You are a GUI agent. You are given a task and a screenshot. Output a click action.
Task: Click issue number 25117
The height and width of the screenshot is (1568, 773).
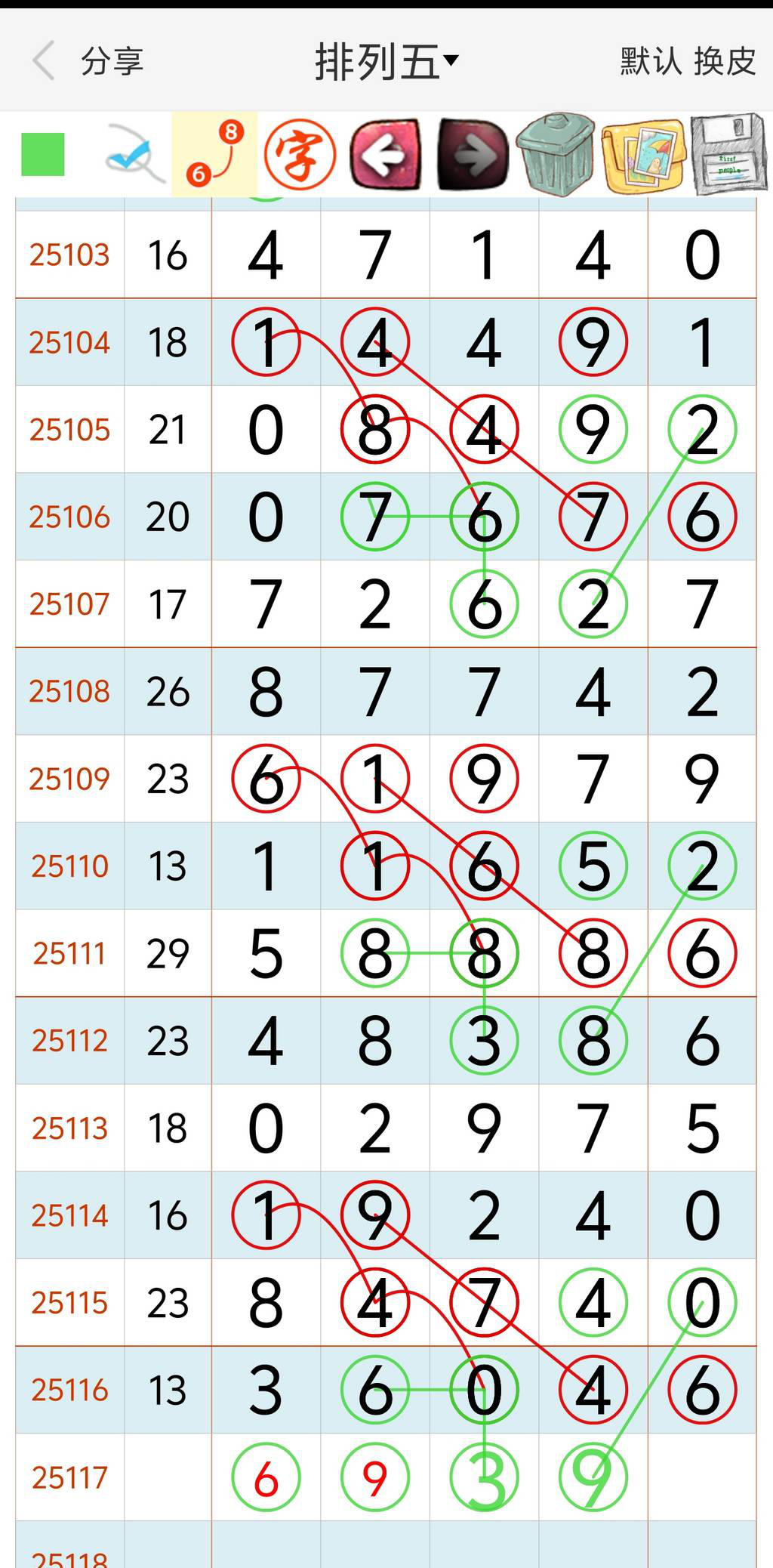(69, 1477)
